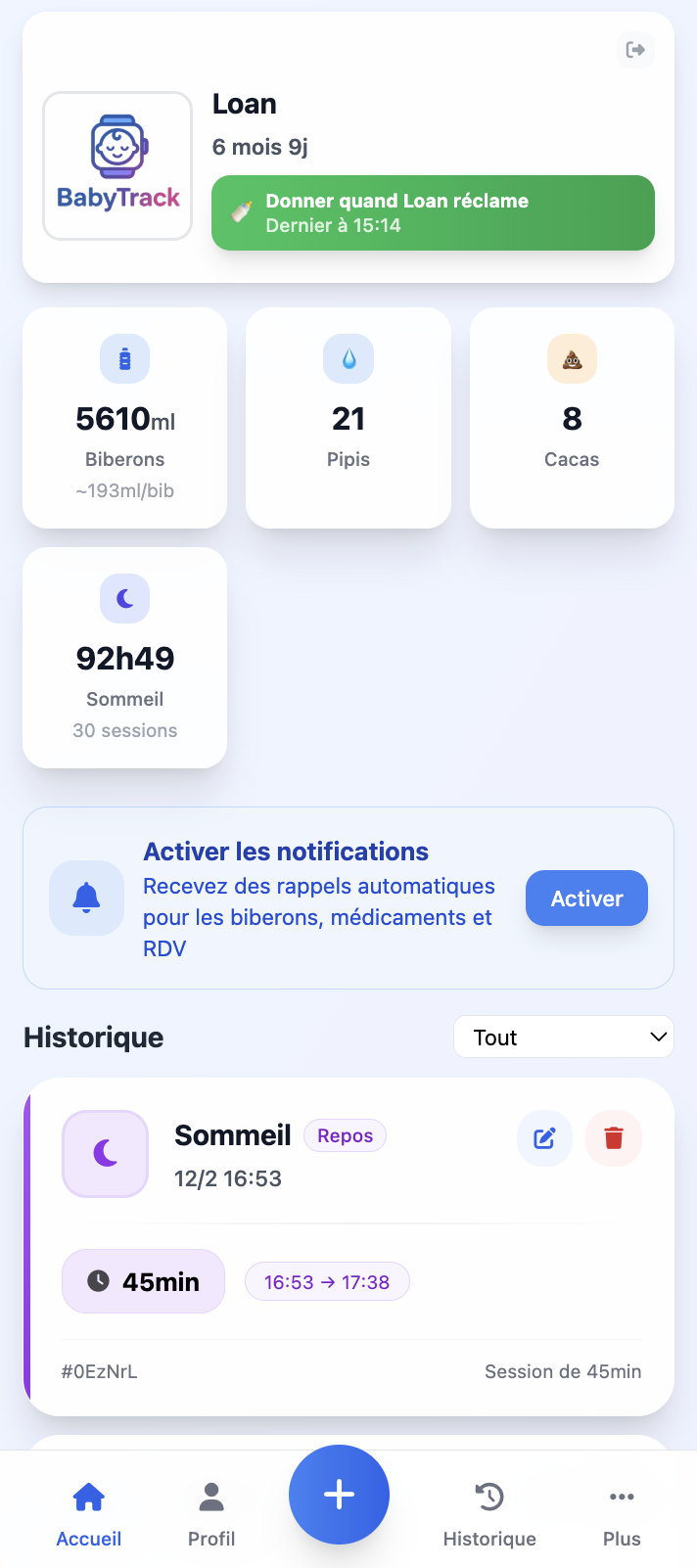Go to the Profil tab
The width and height of the screenshot is (697, 1568).
(x=211, y=1513)
